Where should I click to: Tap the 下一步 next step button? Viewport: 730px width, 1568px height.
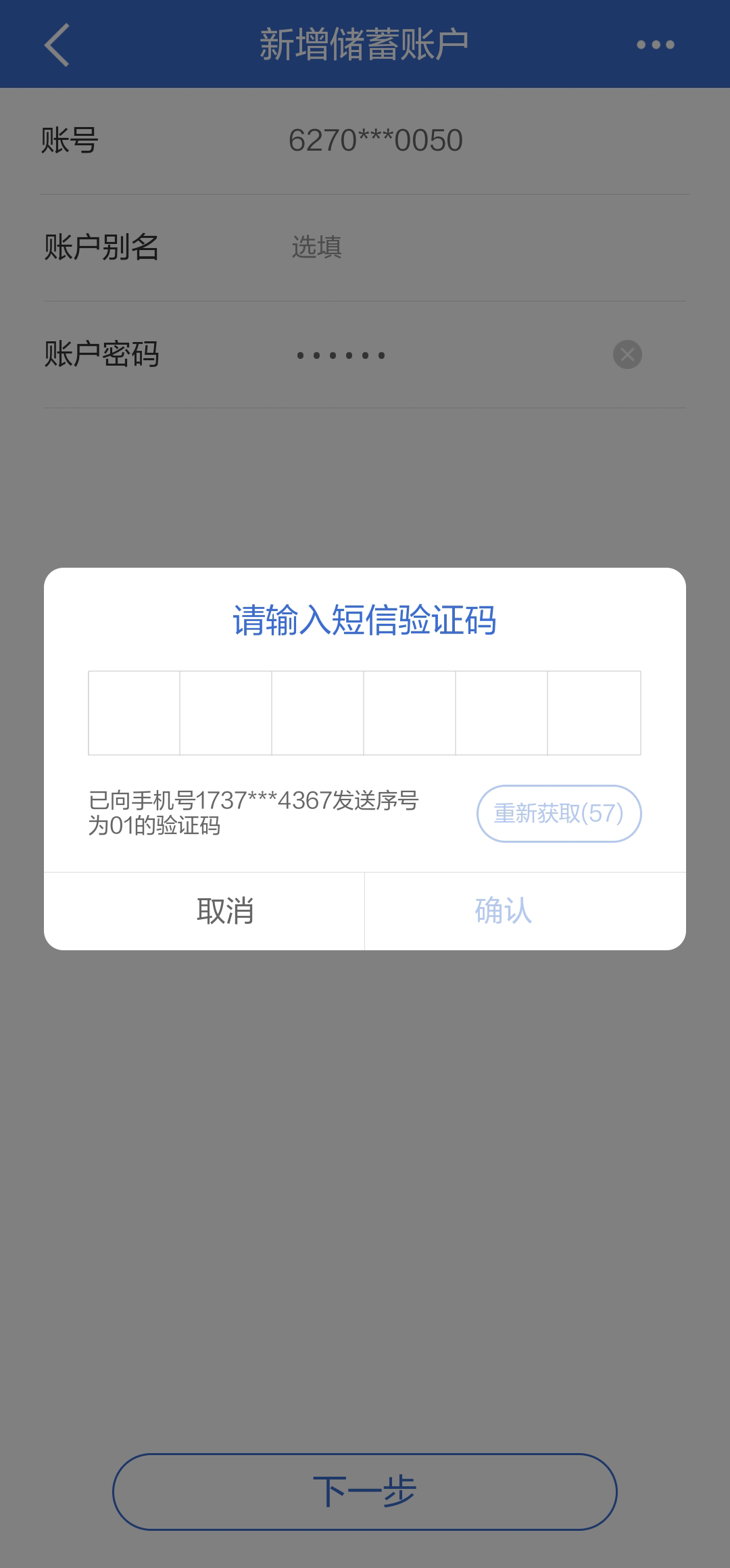[x=365, y=1492]
